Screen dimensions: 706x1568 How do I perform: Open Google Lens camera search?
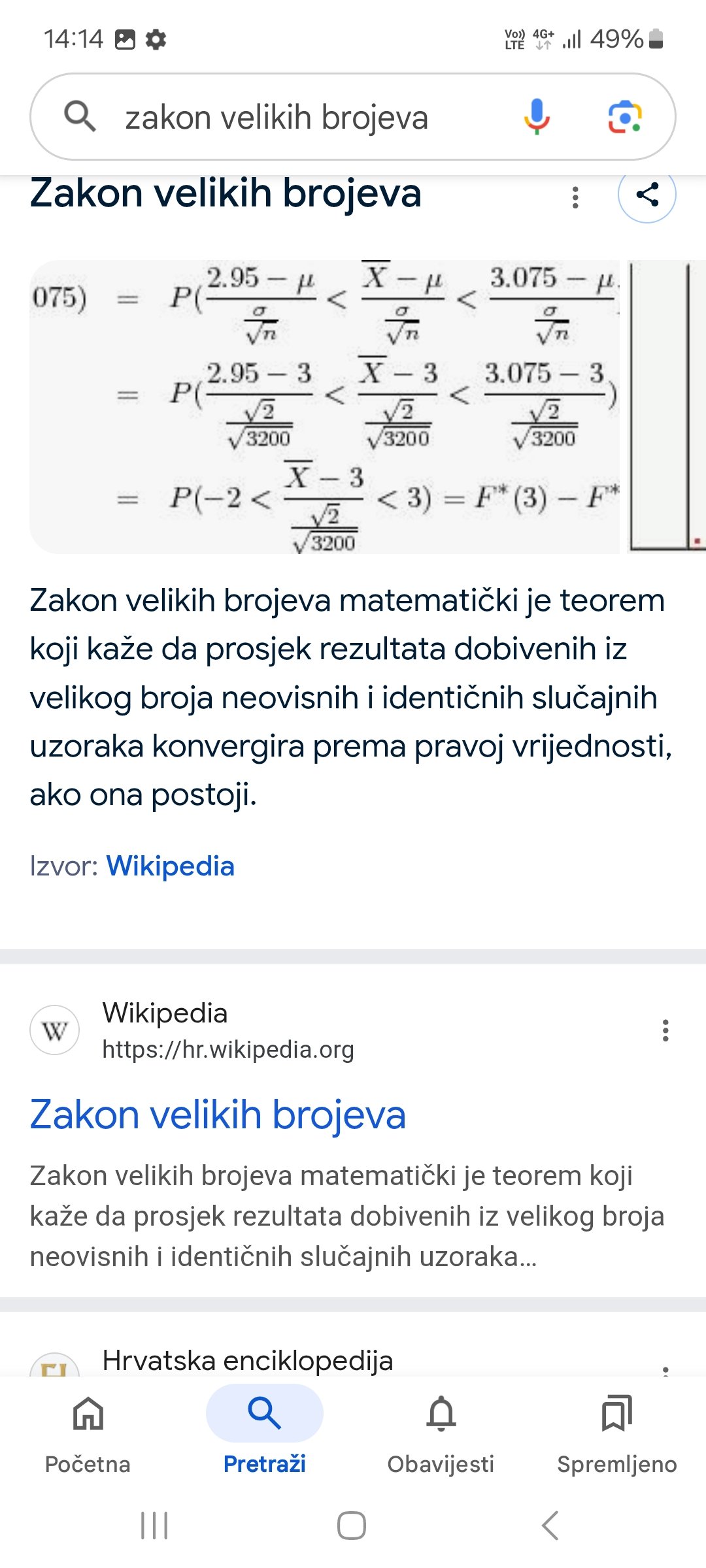[x=625, y=118]
